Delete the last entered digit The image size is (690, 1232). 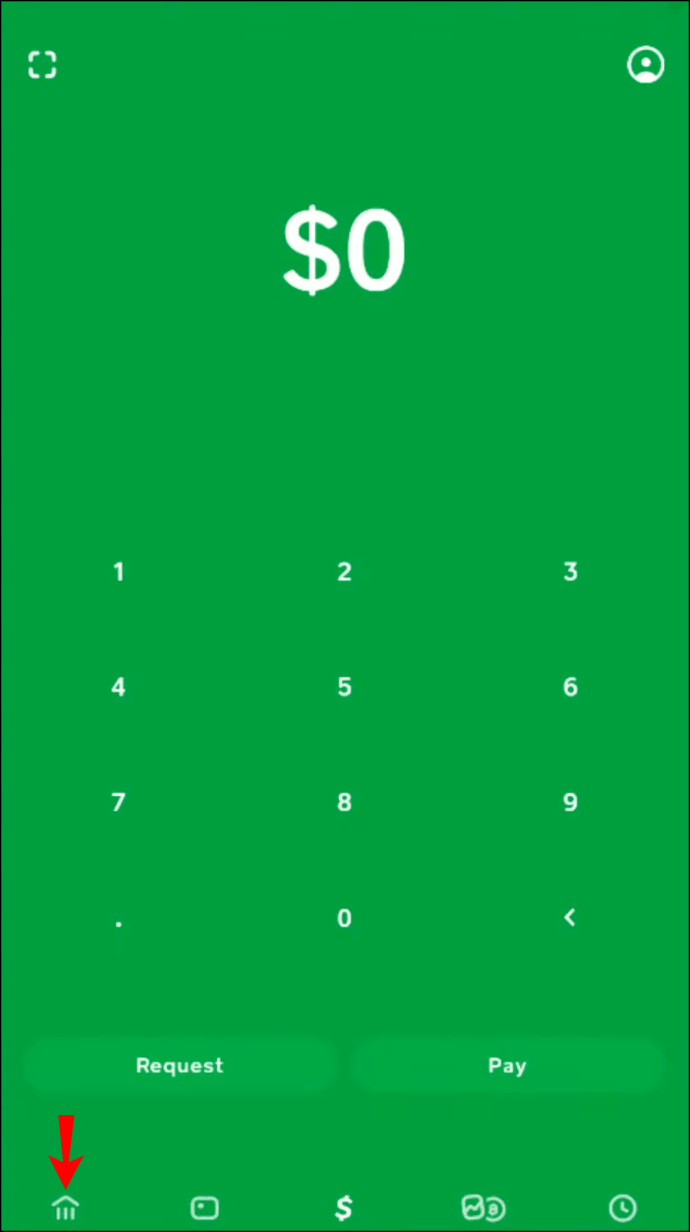(x=570, y=917)
